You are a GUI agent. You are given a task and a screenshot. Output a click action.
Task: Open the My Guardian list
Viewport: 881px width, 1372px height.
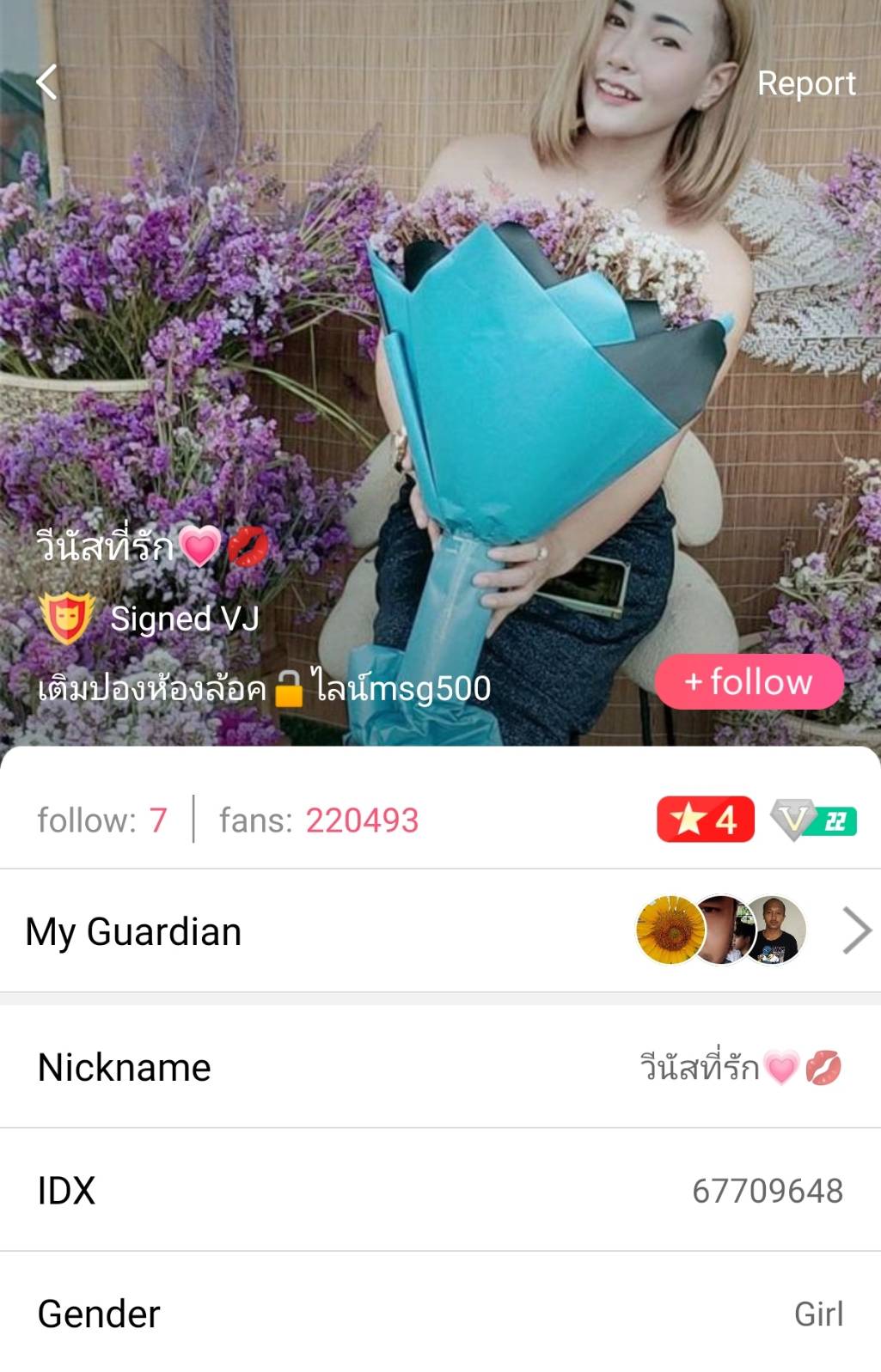(x=856, y=930)
